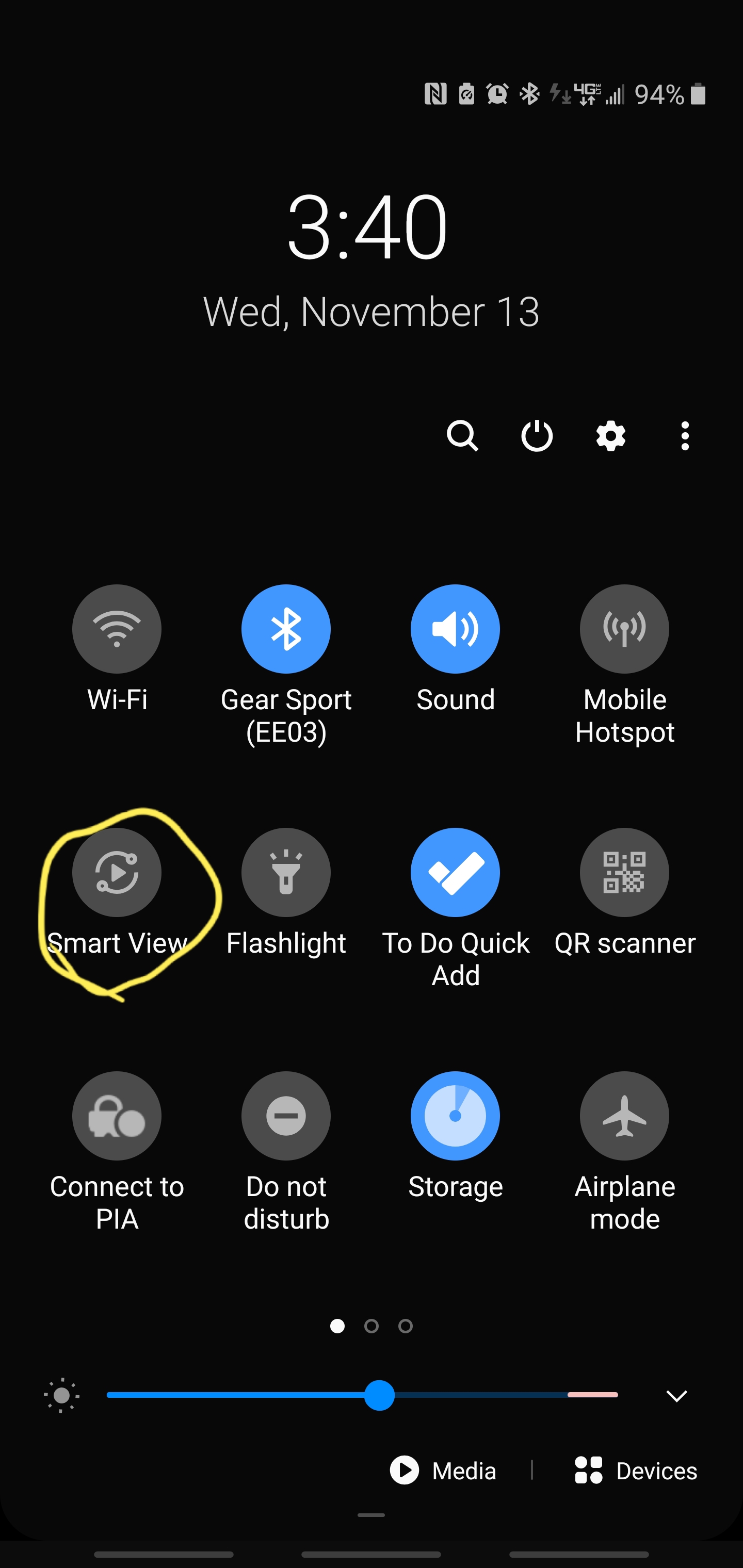Image resolution: width=743 pixels, height=1568 pixels.
Task: Tap the To Do Quick Add tile
Action: [x=456, y=873]
